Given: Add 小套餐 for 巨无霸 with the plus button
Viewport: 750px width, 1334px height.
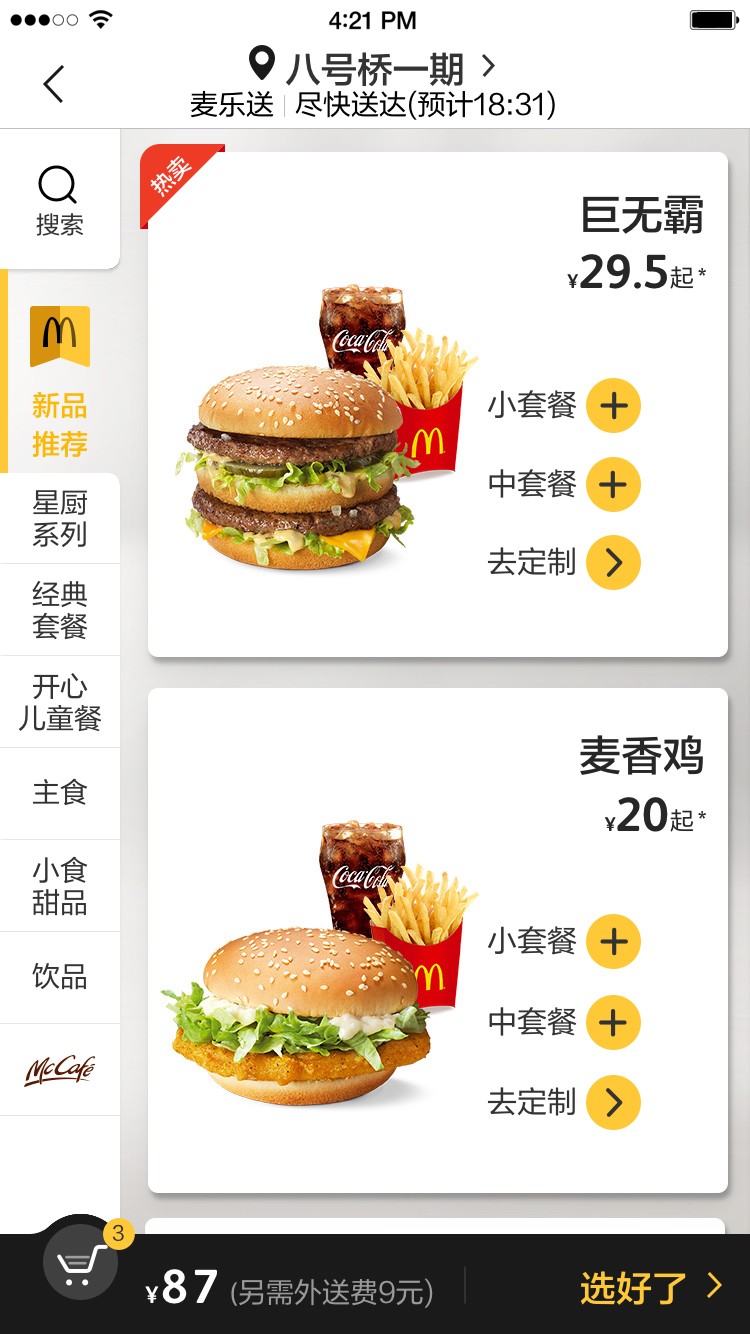Looking at the screenshot, I should tap(613, 405).
